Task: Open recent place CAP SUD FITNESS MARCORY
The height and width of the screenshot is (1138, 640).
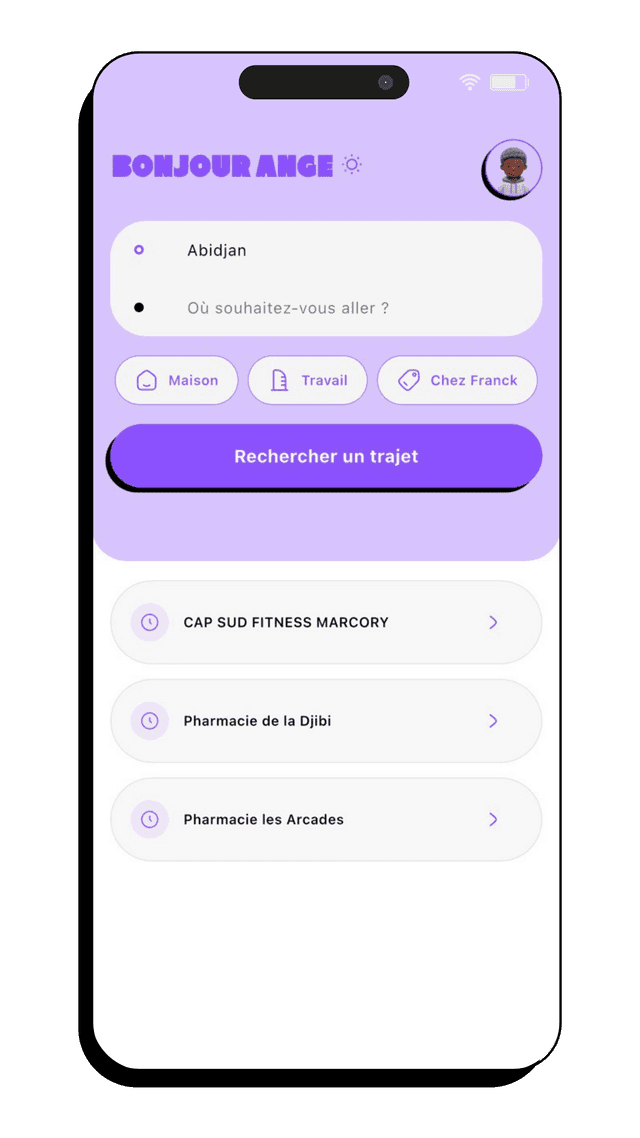Action: [x=326, y=622]
